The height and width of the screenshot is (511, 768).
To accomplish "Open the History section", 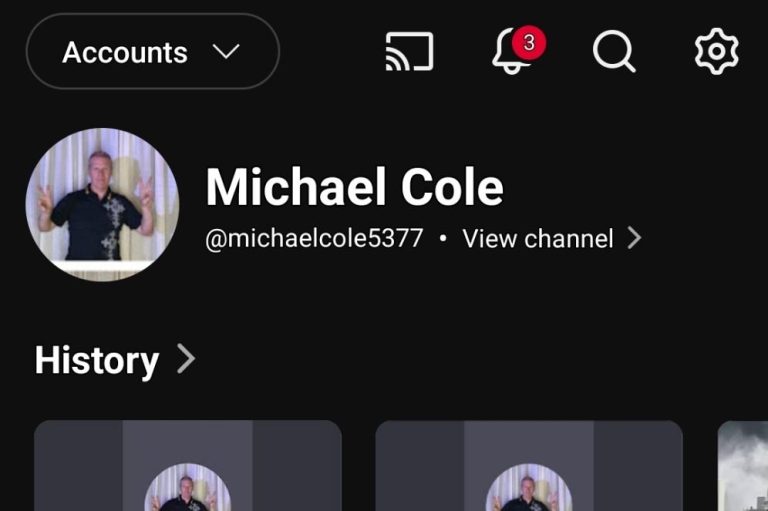I will pos(114,360).
